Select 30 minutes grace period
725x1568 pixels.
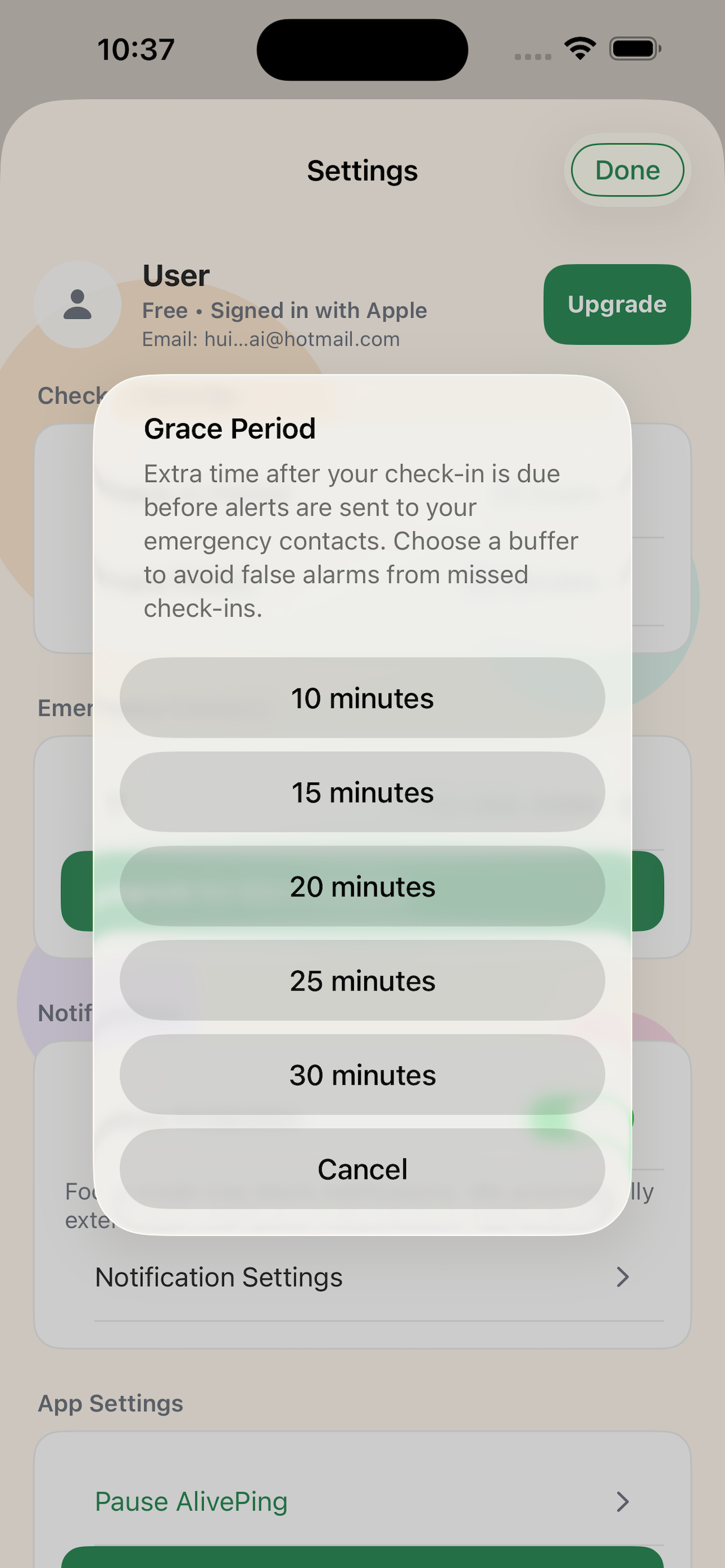point(362,1074)
